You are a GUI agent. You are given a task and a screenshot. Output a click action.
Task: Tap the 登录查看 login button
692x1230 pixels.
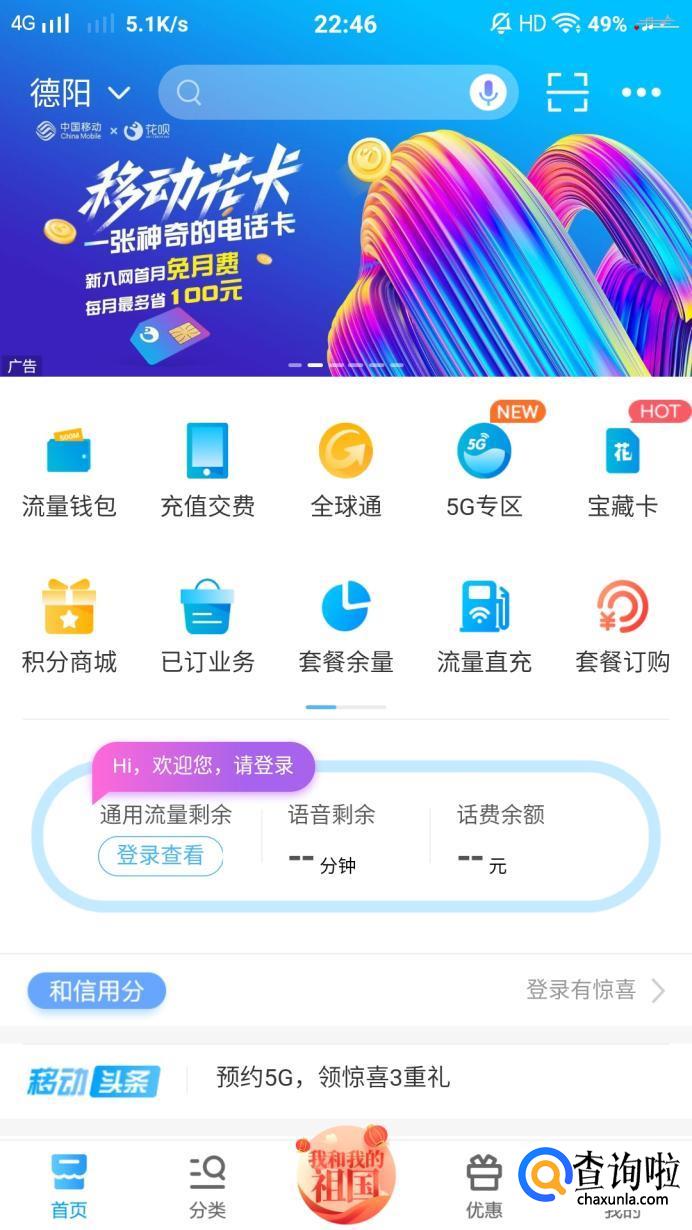pos(160,856)
